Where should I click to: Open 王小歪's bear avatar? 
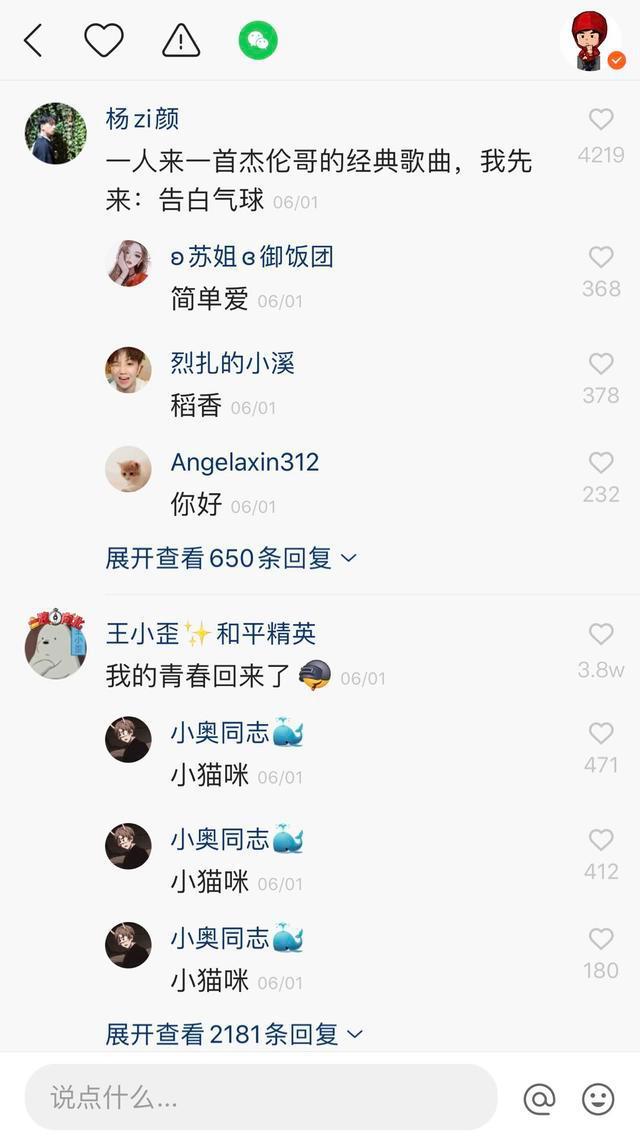pos(55,645)
